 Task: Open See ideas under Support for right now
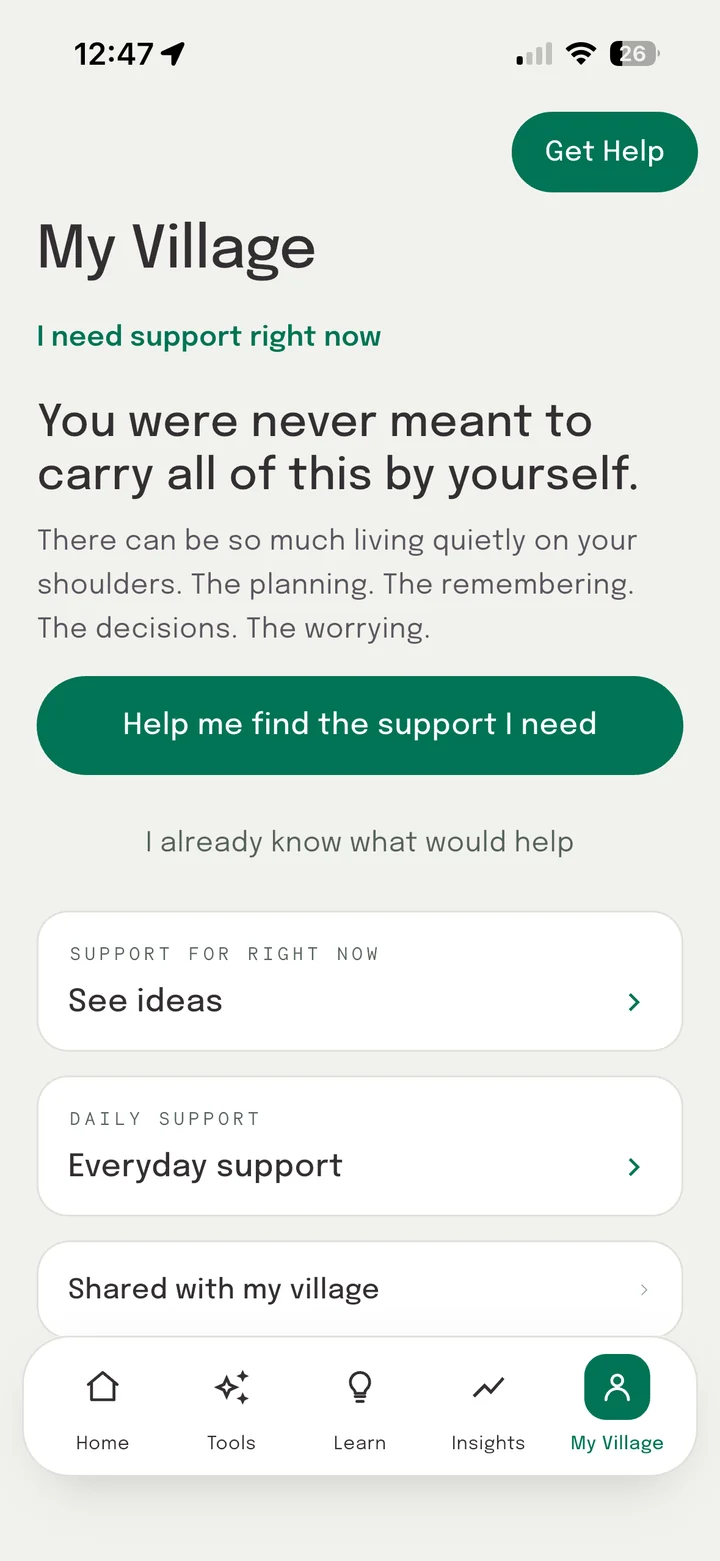click(360, 981)
